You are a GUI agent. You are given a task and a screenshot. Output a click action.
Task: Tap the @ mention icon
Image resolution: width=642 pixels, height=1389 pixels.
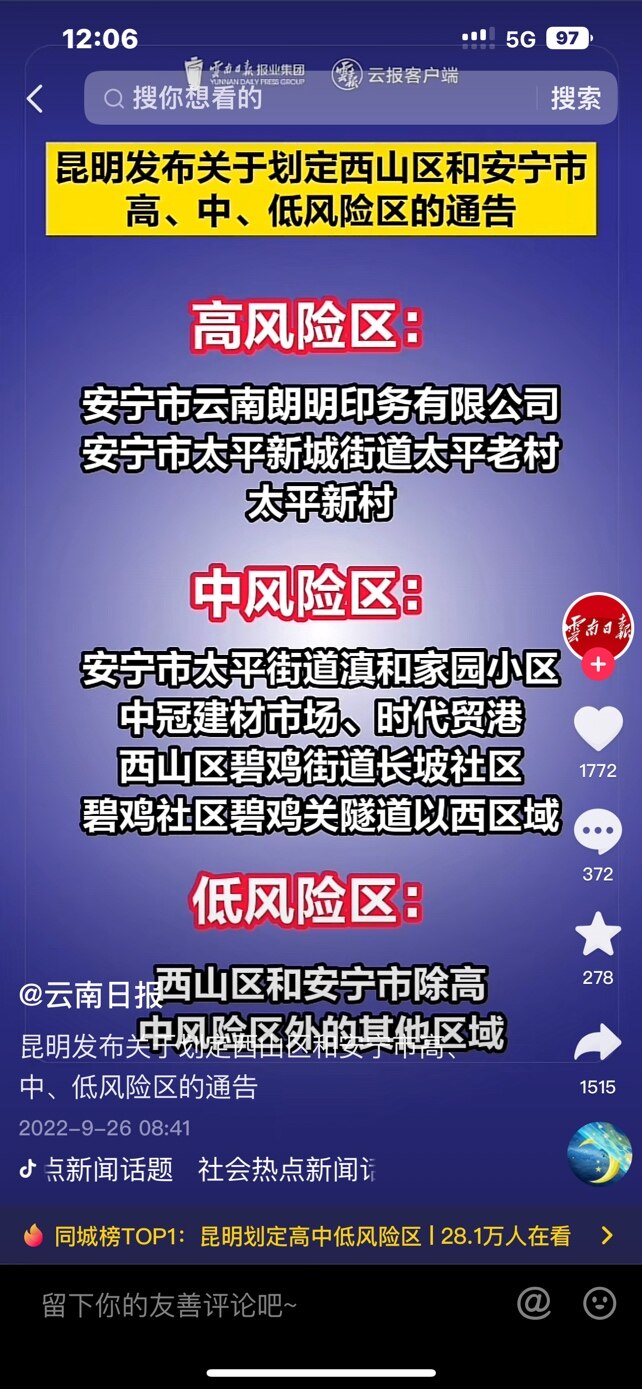point(534,1303)
